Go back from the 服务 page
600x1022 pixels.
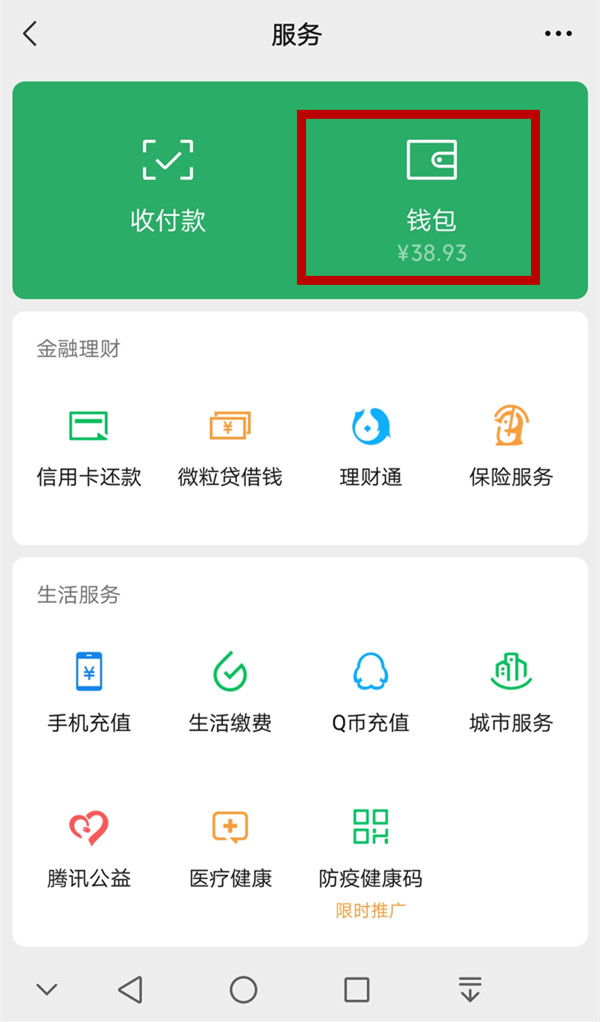pos(30,34)
